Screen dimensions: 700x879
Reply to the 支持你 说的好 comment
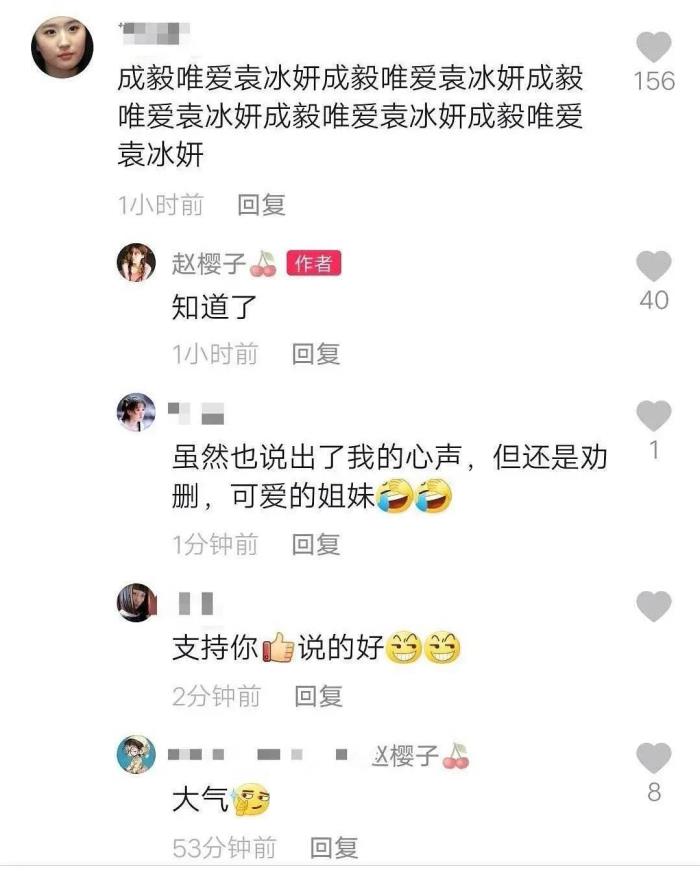coord(318,695)
